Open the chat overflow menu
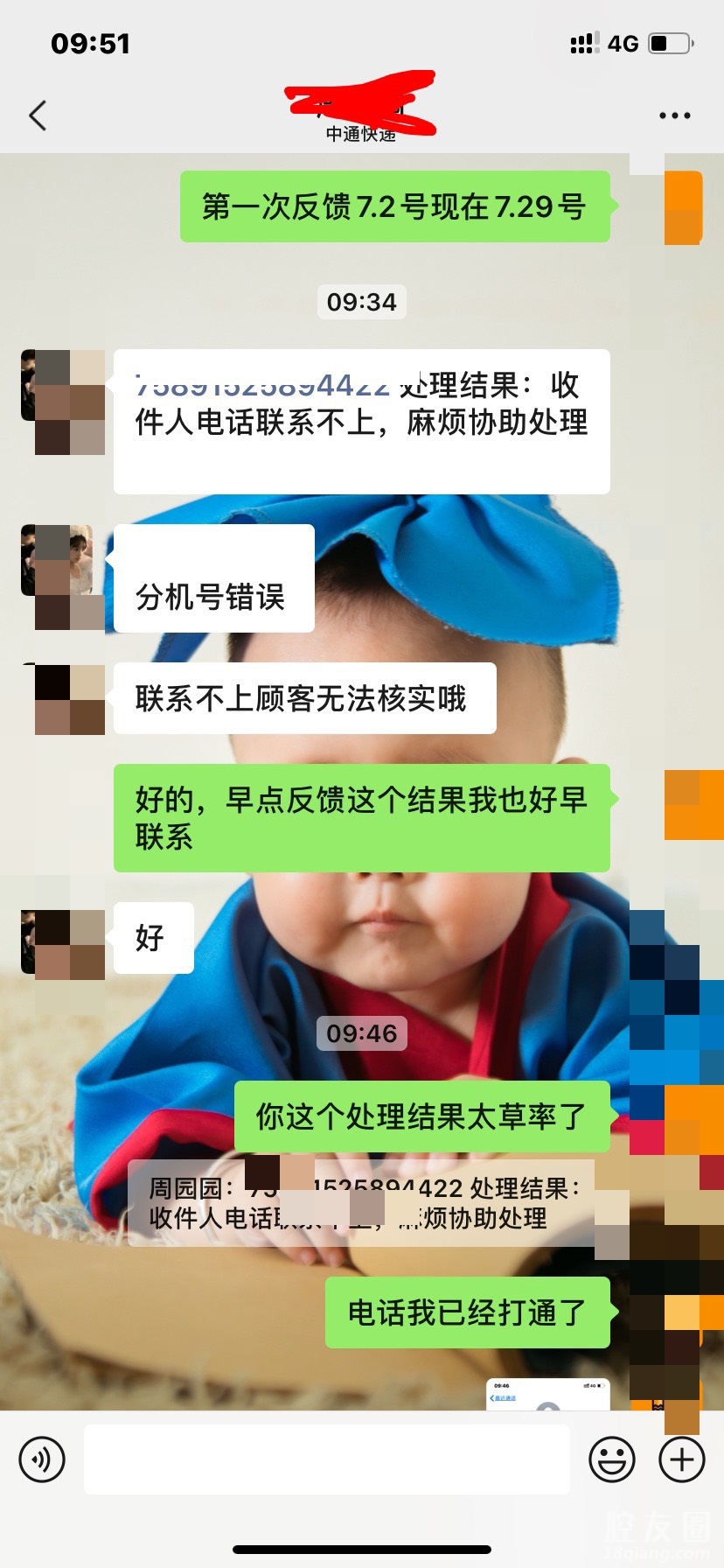 click(674, 115)
